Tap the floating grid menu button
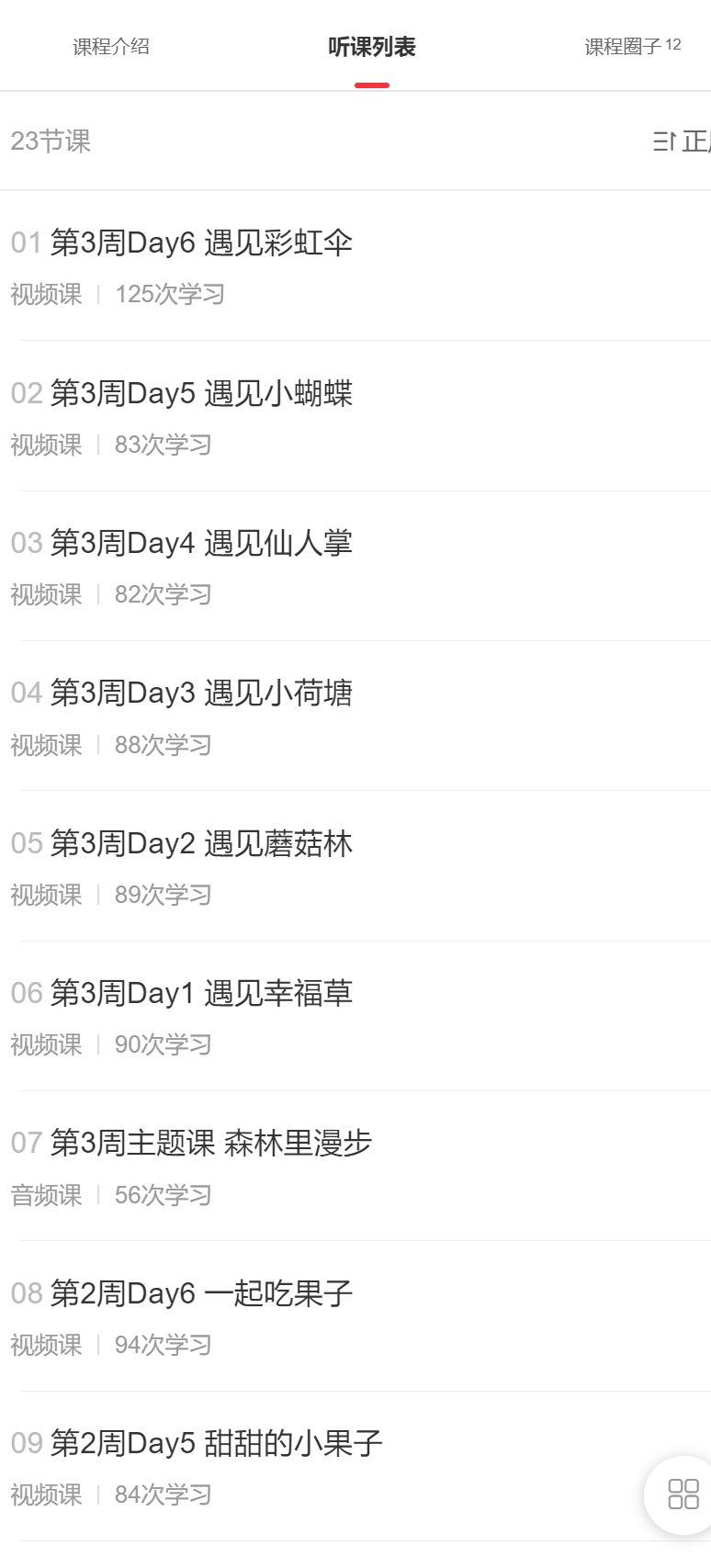The image size is (711, 1568). (x=683, y=1494)
